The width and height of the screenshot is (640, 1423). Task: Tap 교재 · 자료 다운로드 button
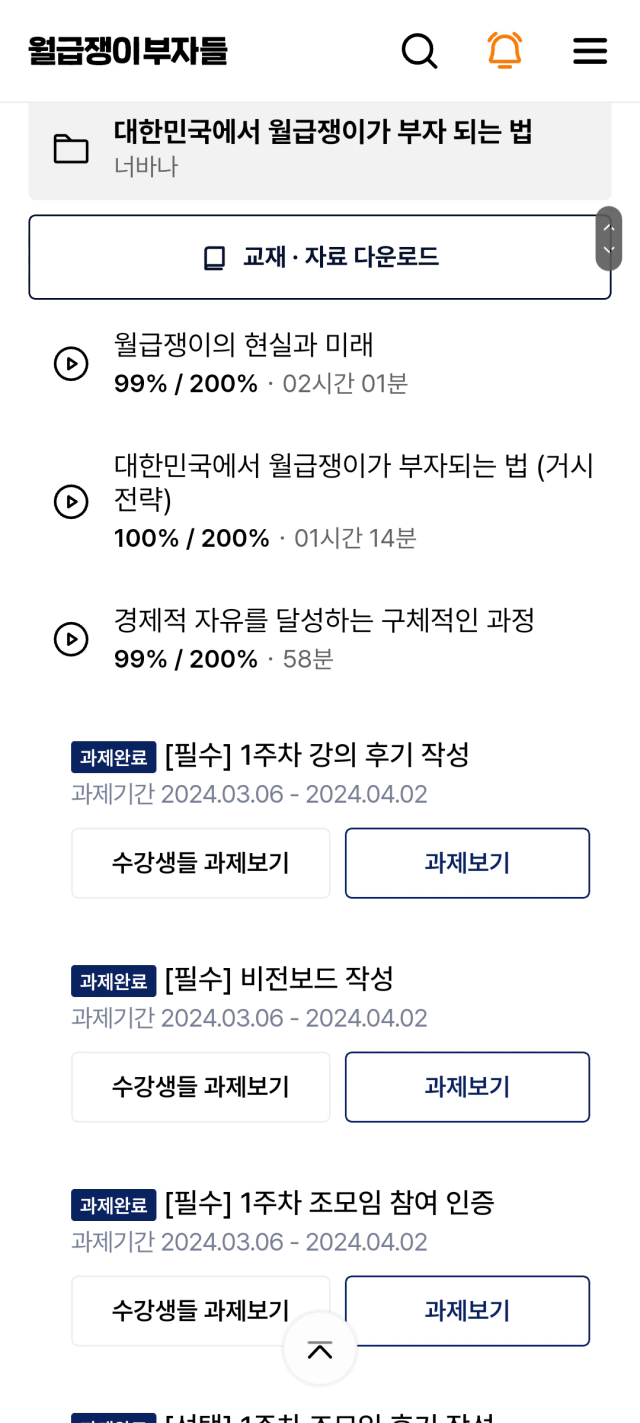click(x=320, y=257)
